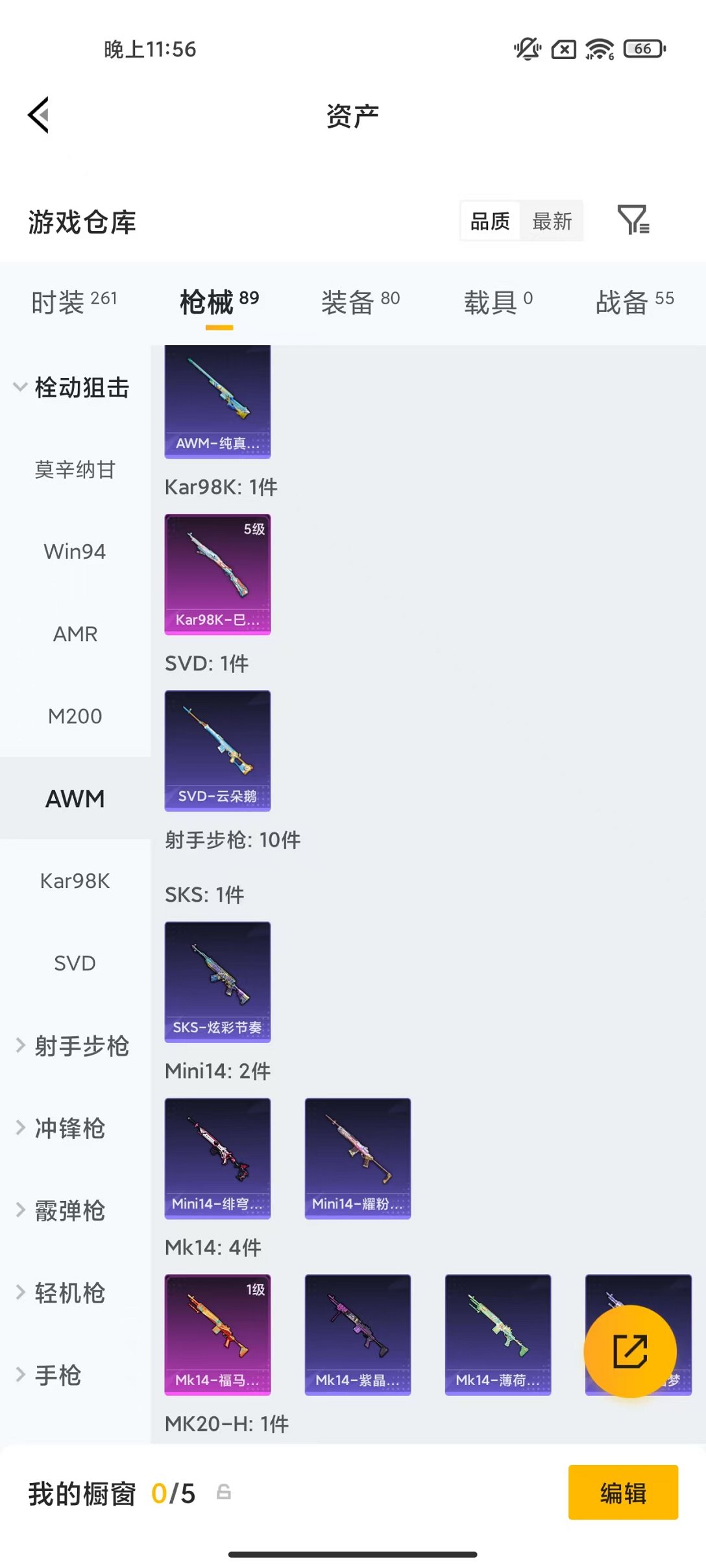
Task: Select Kar98K in the sidebar list
Action: click(75, 881)
